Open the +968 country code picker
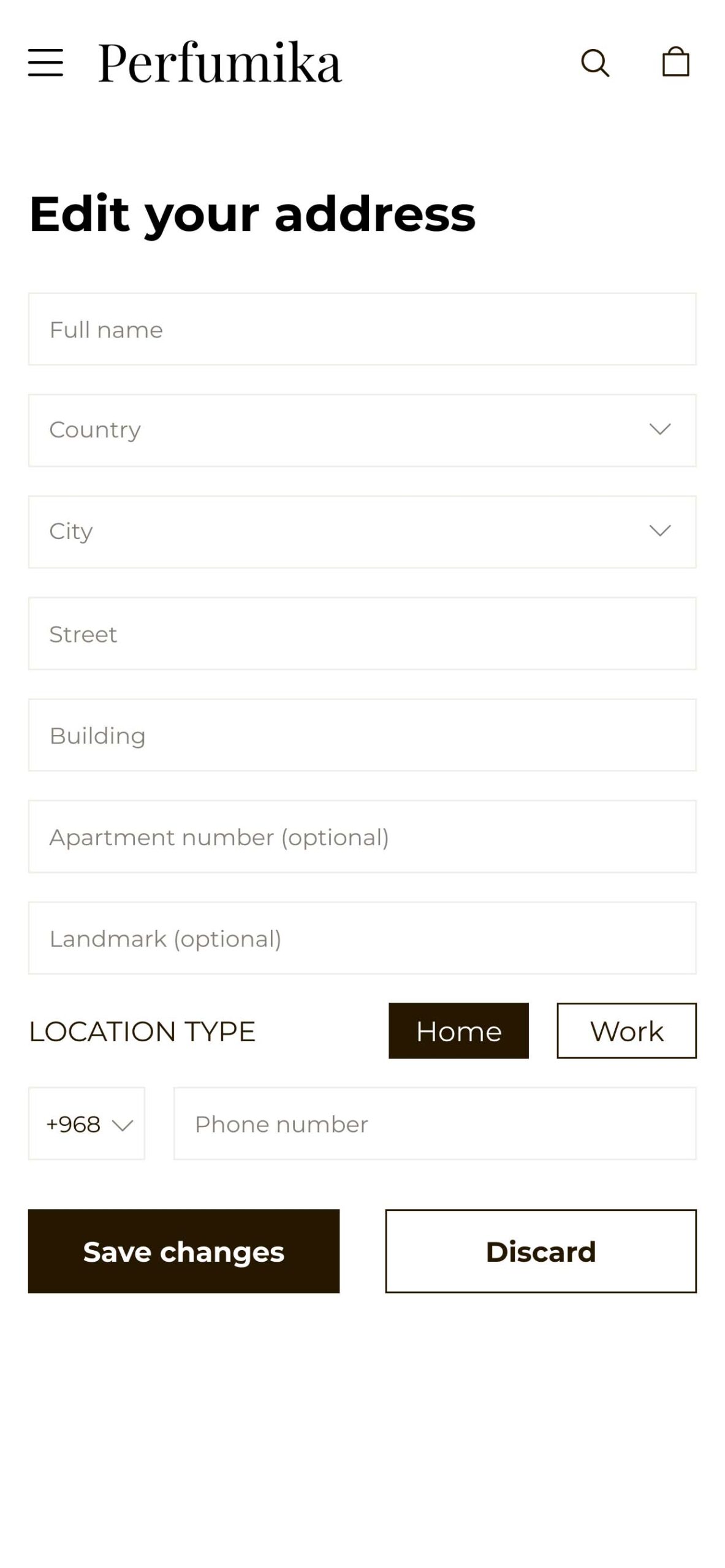This screenshot has height=1568, width=725. tap(86, 1123)
